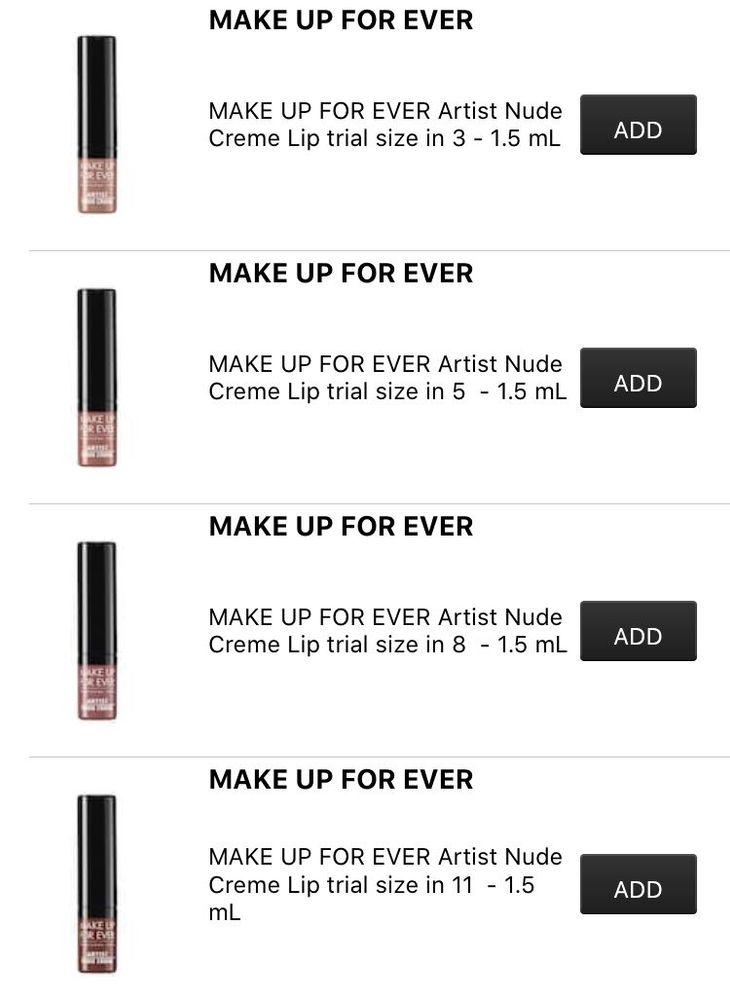Open the Artist Nude Creme Lip shade 8 title
The width and height of the screenshot is (730, 999).
385,631
